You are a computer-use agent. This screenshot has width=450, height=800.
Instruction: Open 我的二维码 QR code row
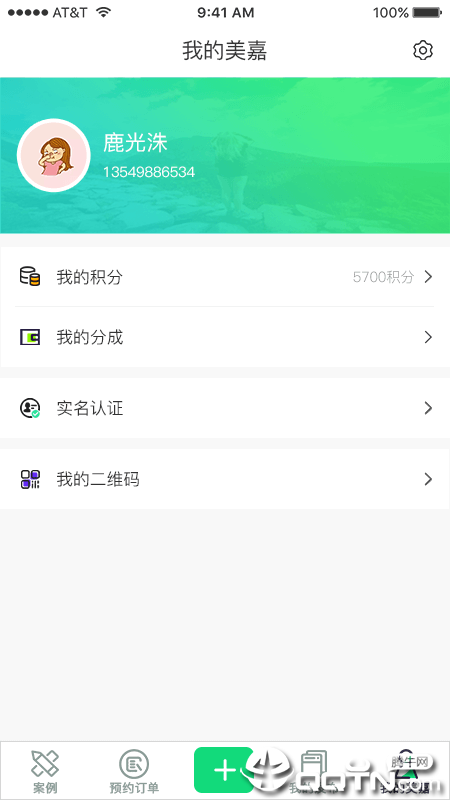[x=225, y=479]
